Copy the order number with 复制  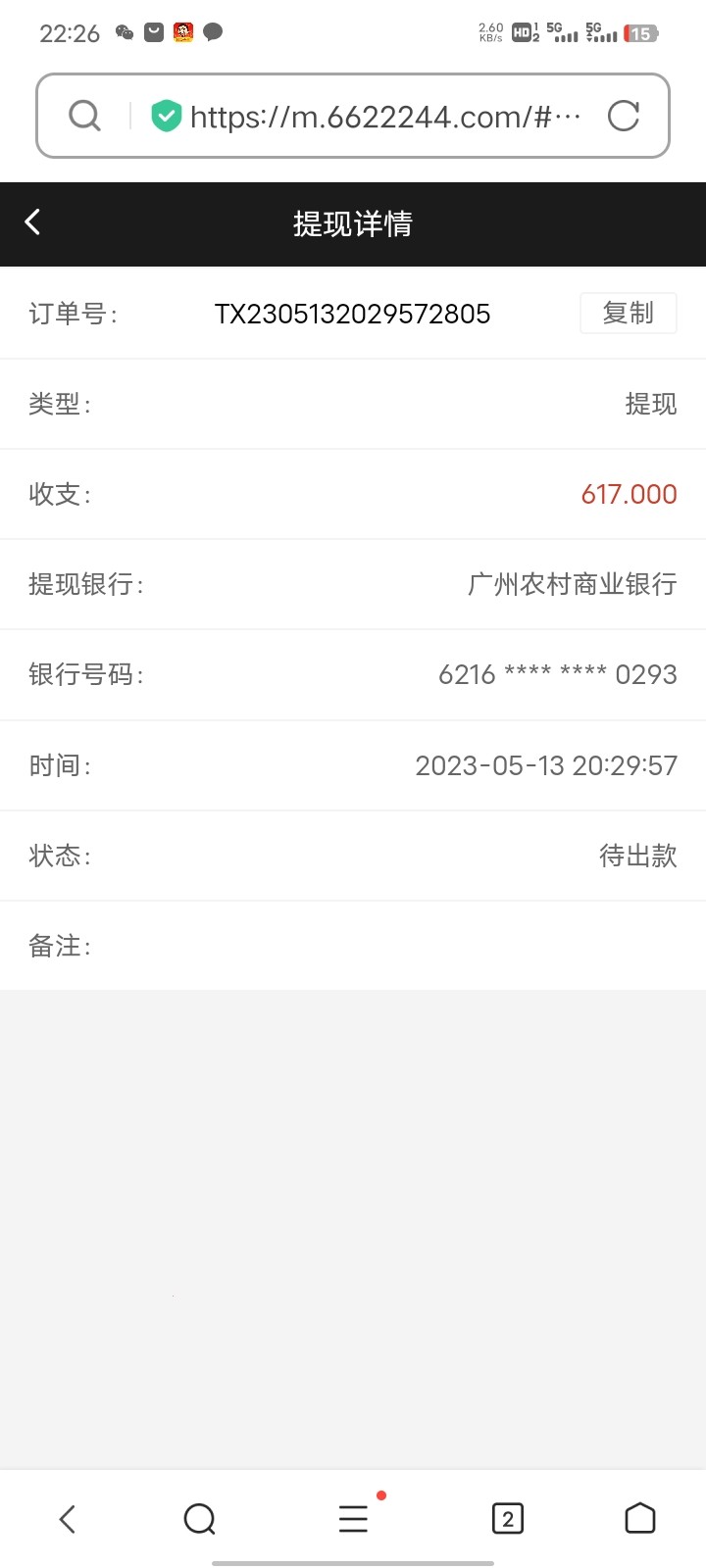tap(628, 314)
